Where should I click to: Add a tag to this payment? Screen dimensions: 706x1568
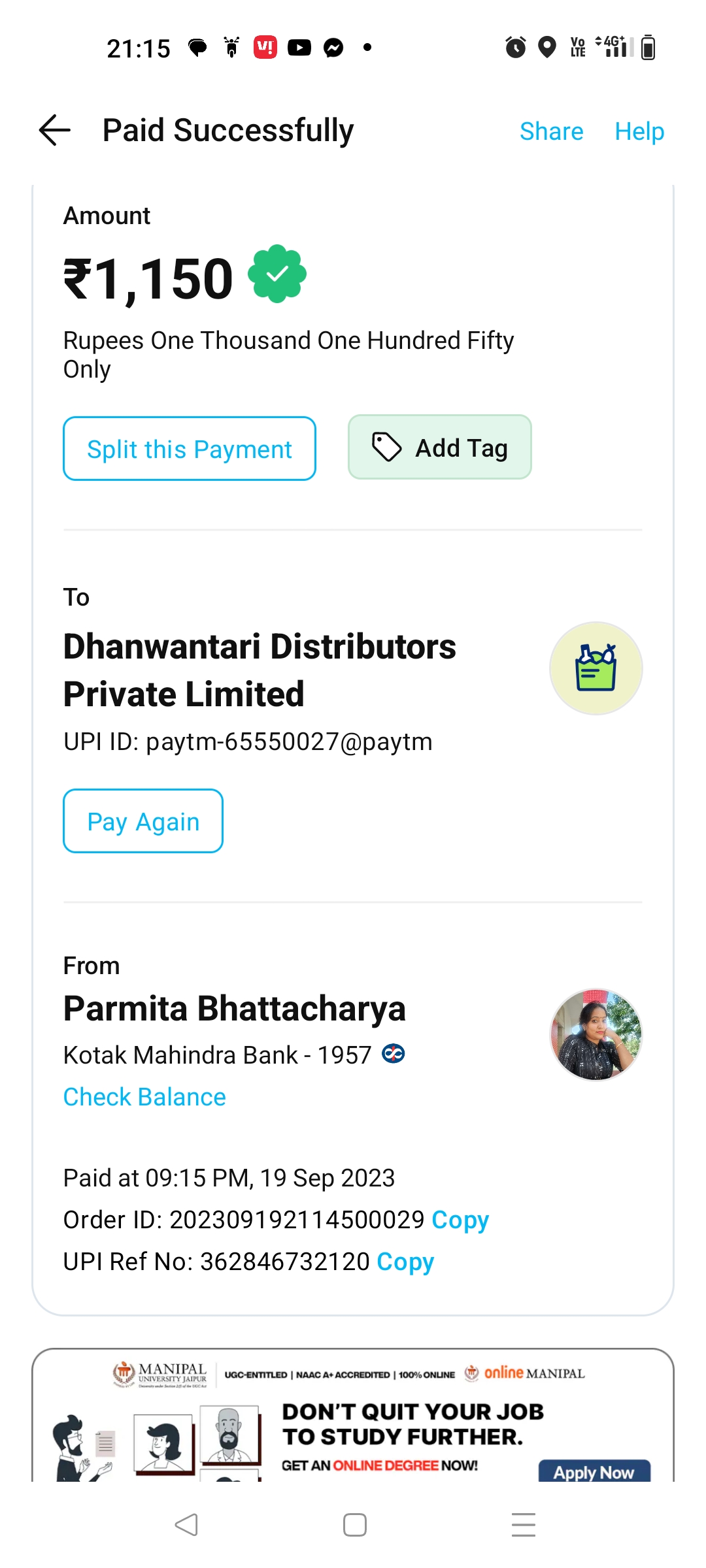click(439, 448)
